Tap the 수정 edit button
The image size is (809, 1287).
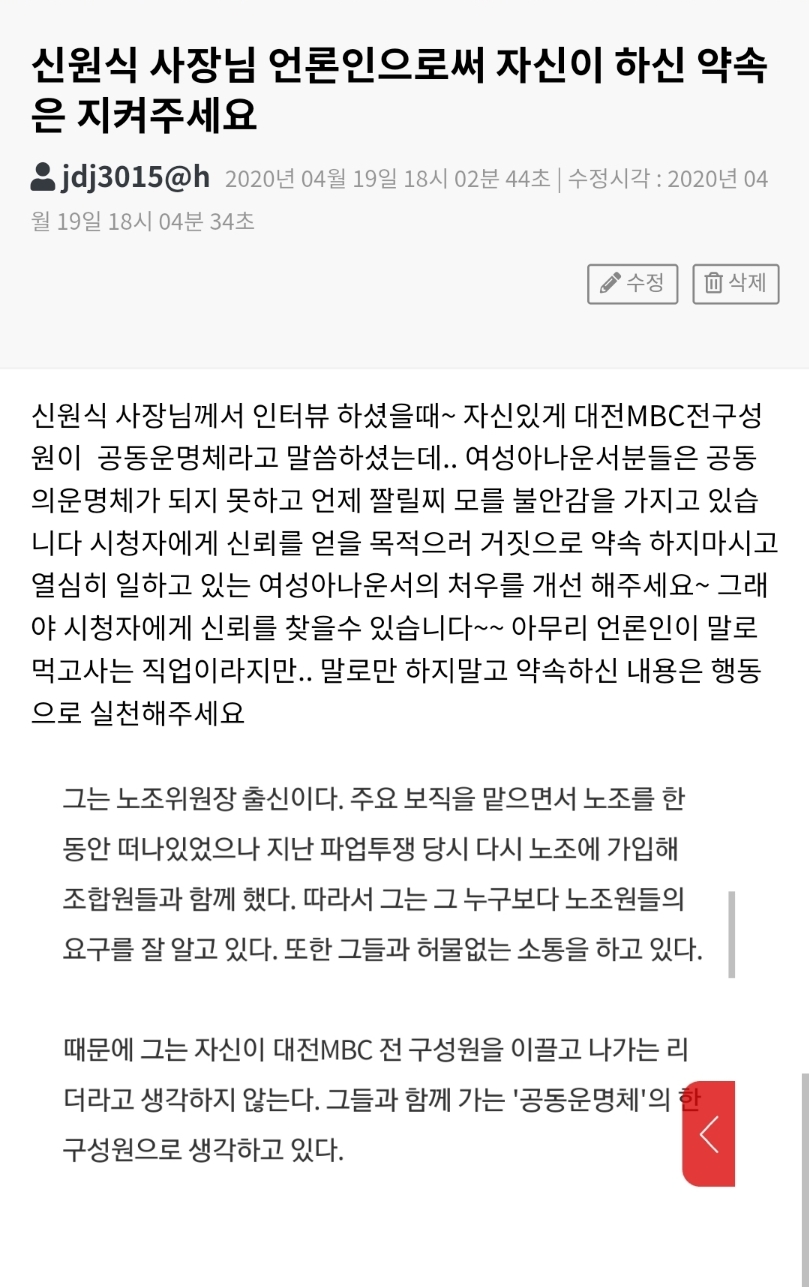(632, 284)
